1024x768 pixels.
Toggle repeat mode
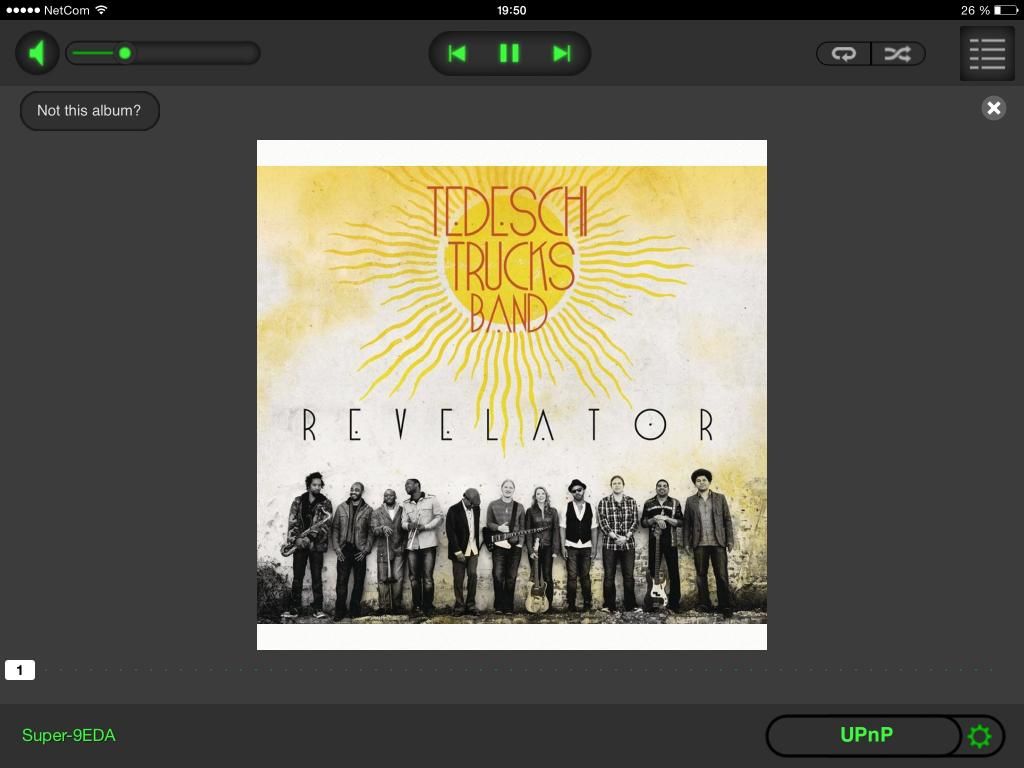[844, 54]
